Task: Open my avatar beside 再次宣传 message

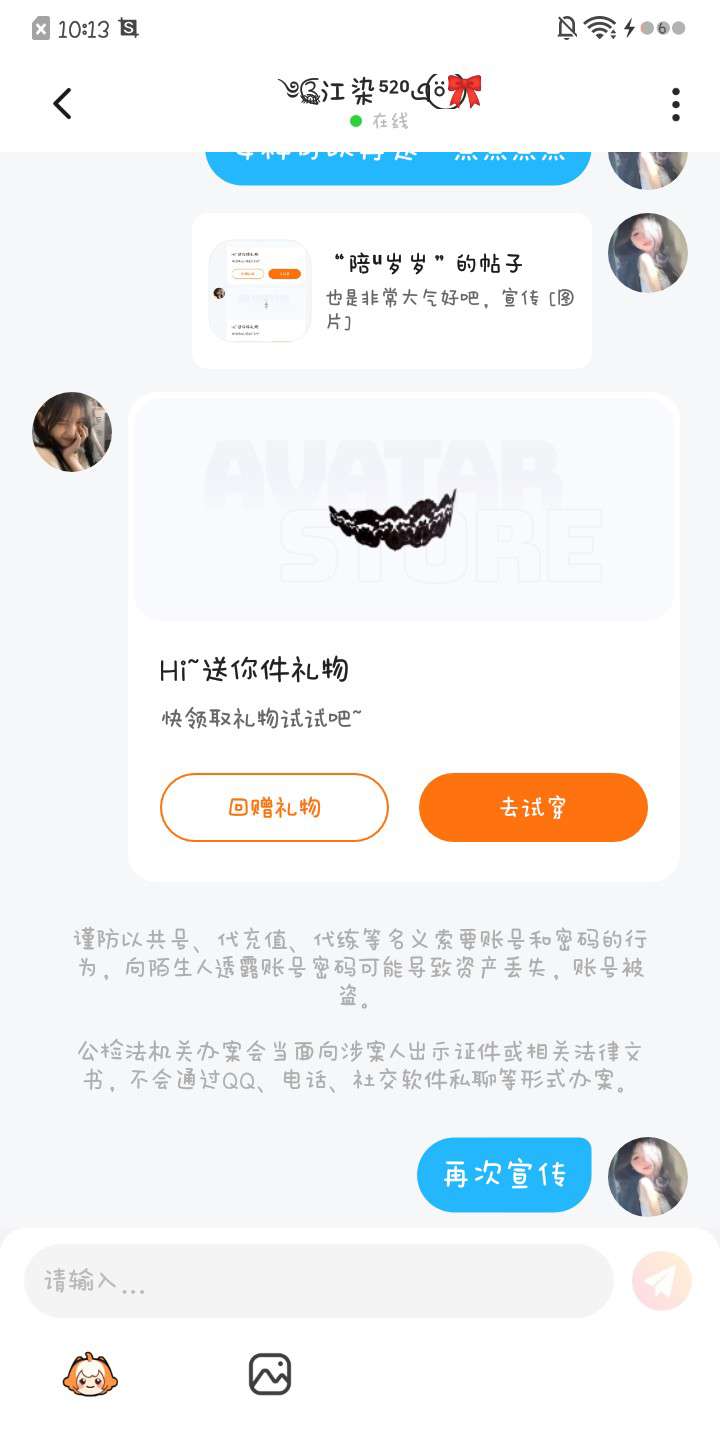Action: point(648,1176)
